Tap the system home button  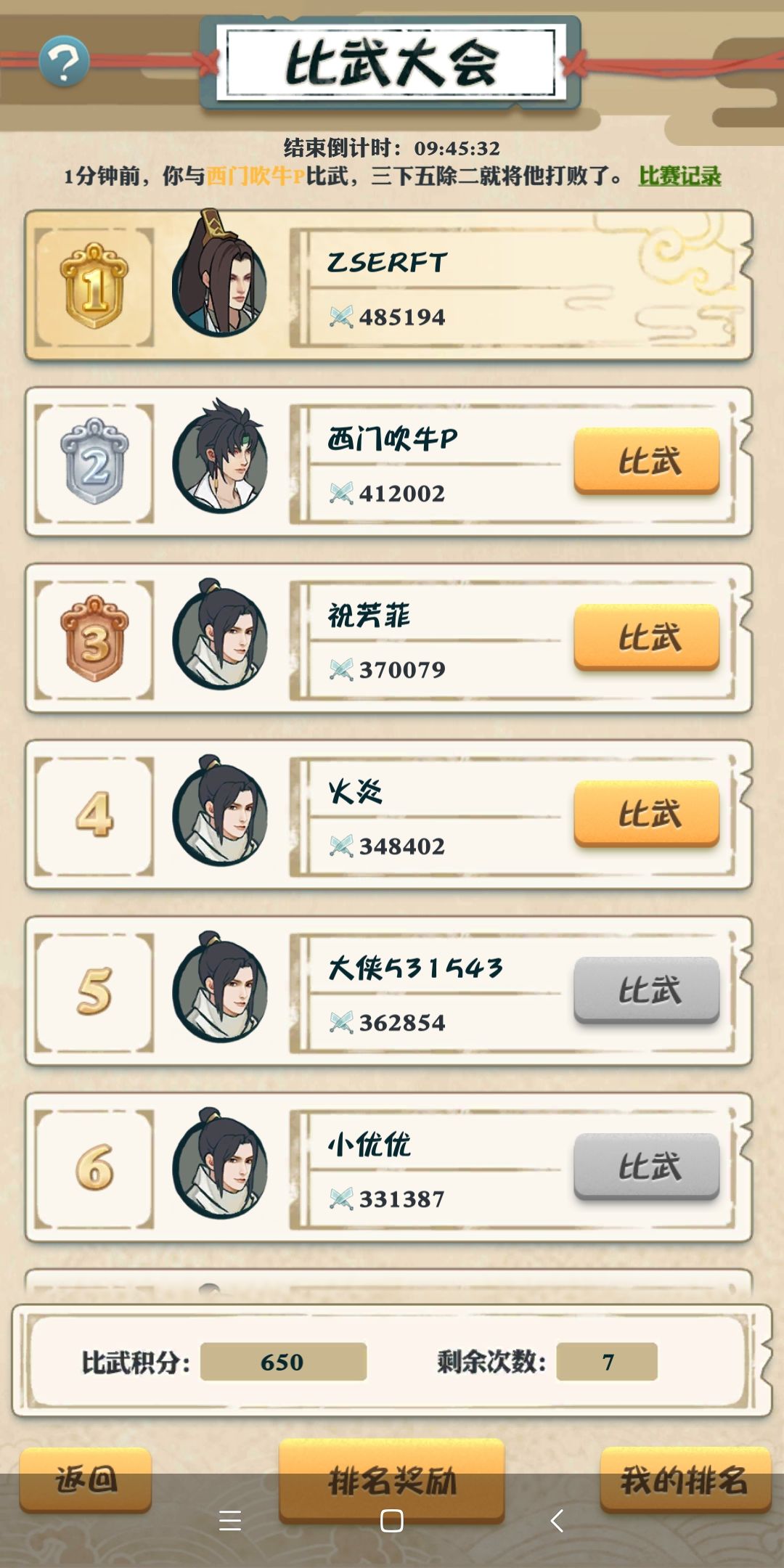[392, 1520]
